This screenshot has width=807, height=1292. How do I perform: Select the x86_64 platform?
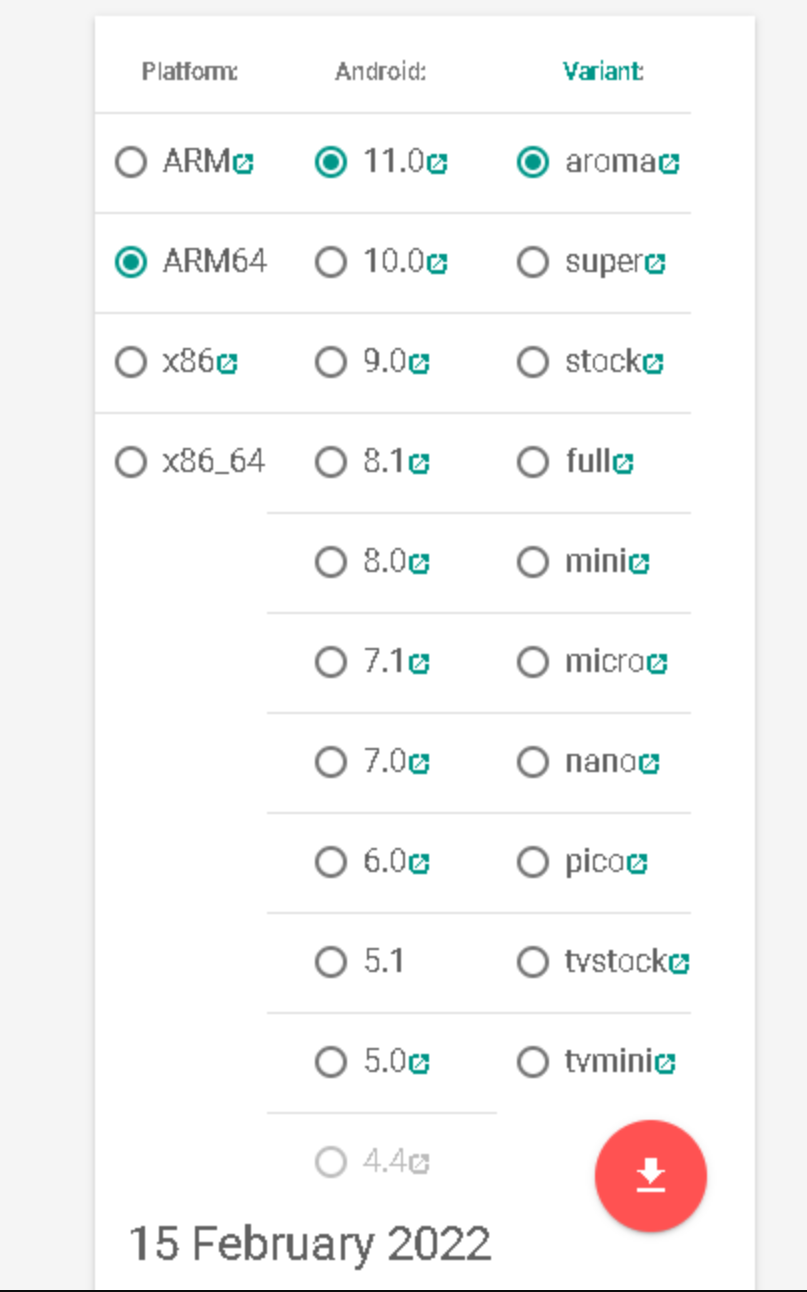click(131, 462)
